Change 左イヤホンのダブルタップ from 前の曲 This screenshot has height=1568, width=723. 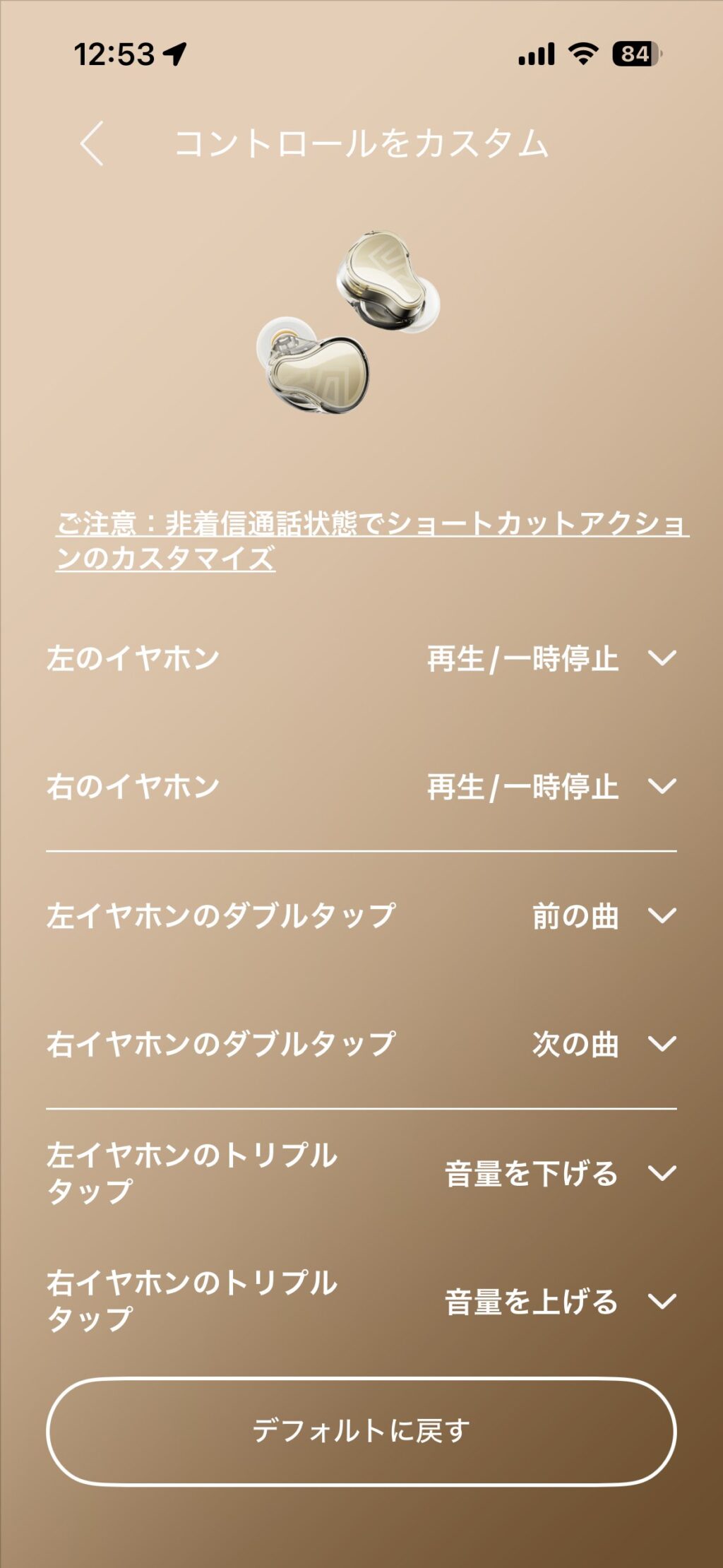point(662,916)
